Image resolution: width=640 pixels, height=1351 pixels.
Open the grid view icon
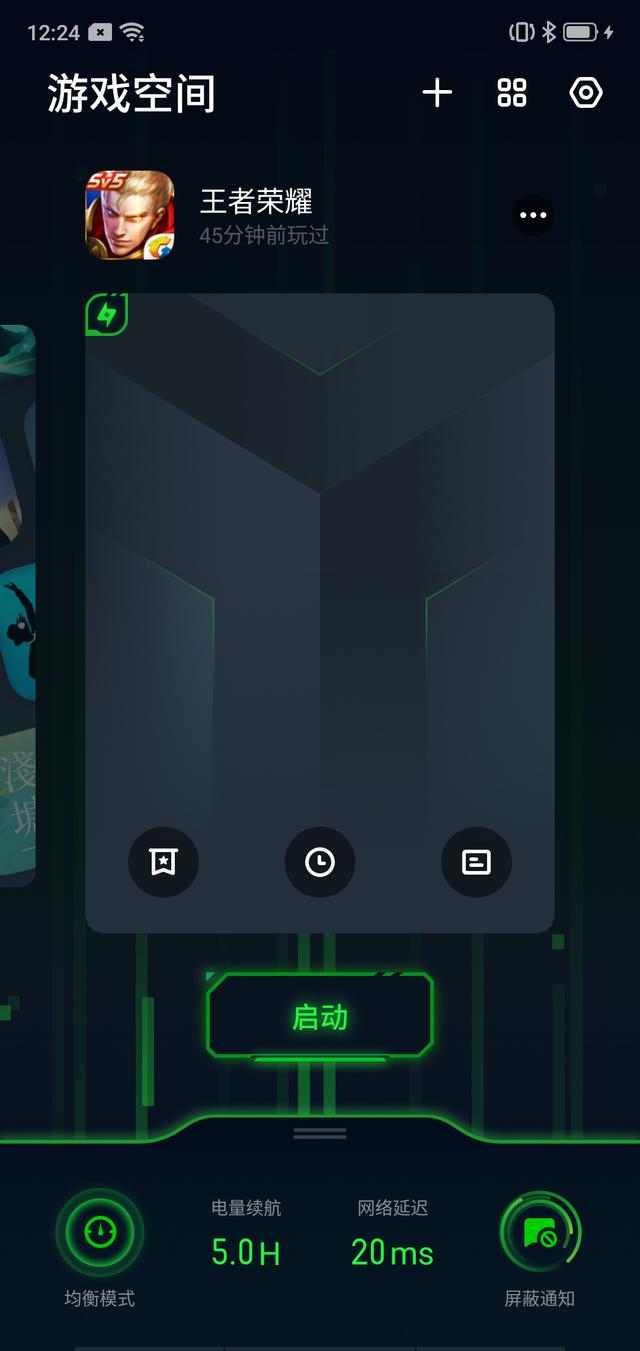point(512,94)
